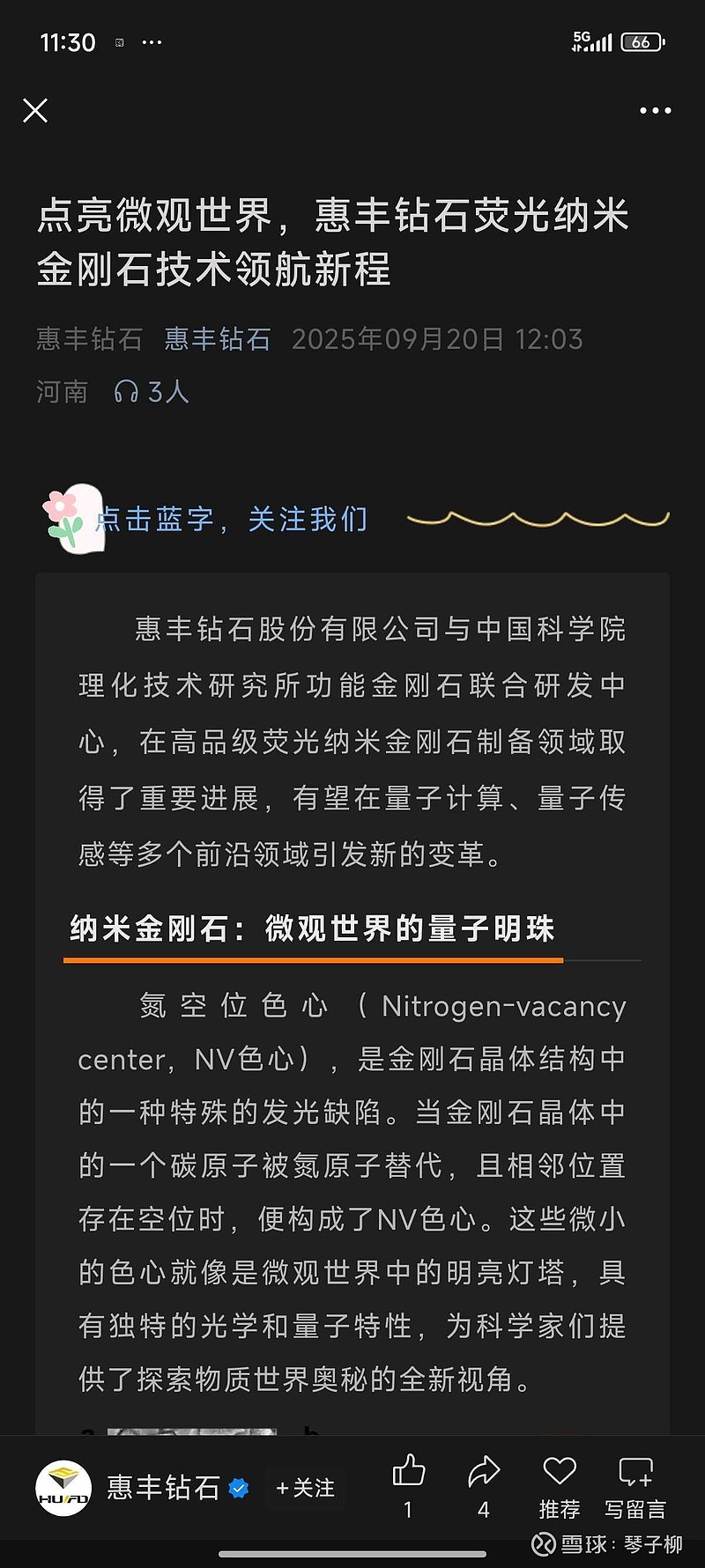Toggle like with the thumbs-up icon
This screenshot has height=1568, width=705.
[407, 1469]
